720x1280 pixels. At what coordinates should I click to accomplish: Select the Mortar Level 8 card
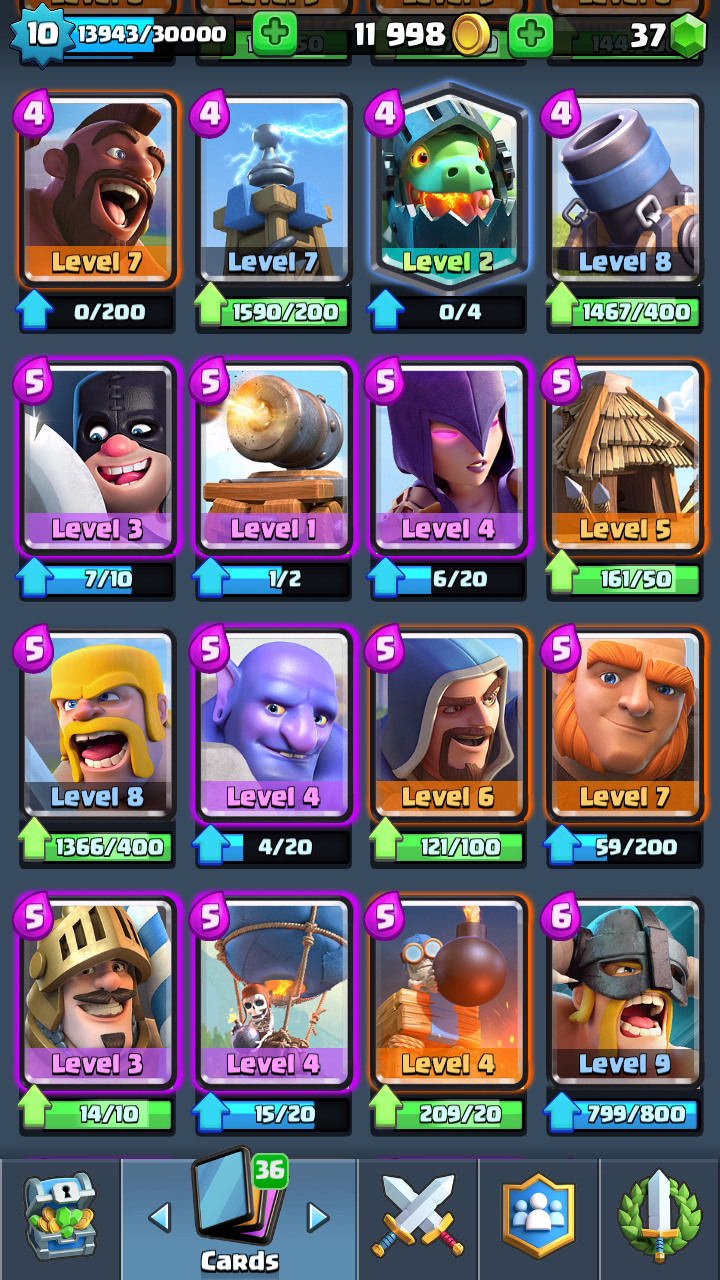coord(625,190)
